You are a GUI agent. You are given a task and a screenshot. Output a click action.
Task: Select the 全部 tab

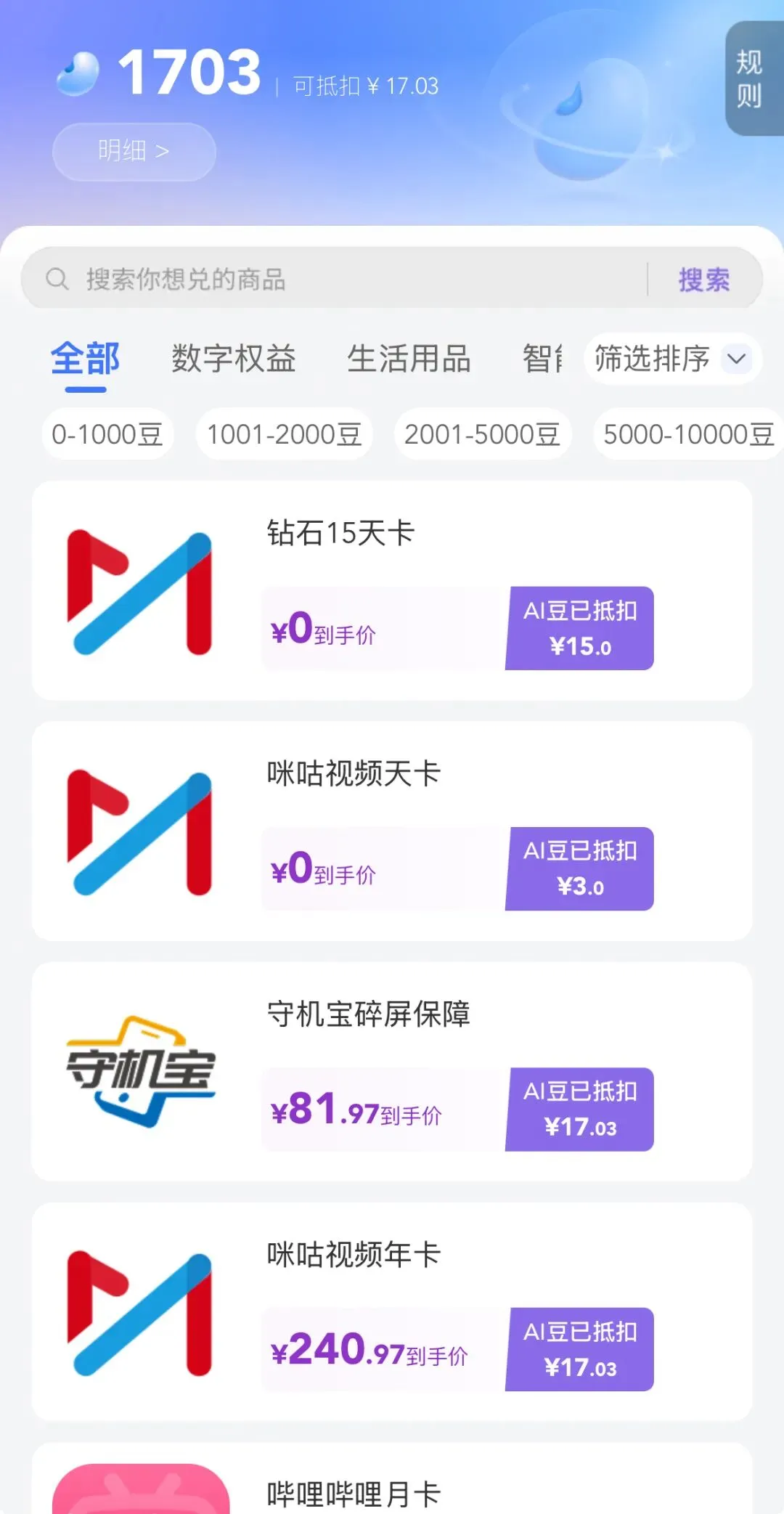pos(86,359)
